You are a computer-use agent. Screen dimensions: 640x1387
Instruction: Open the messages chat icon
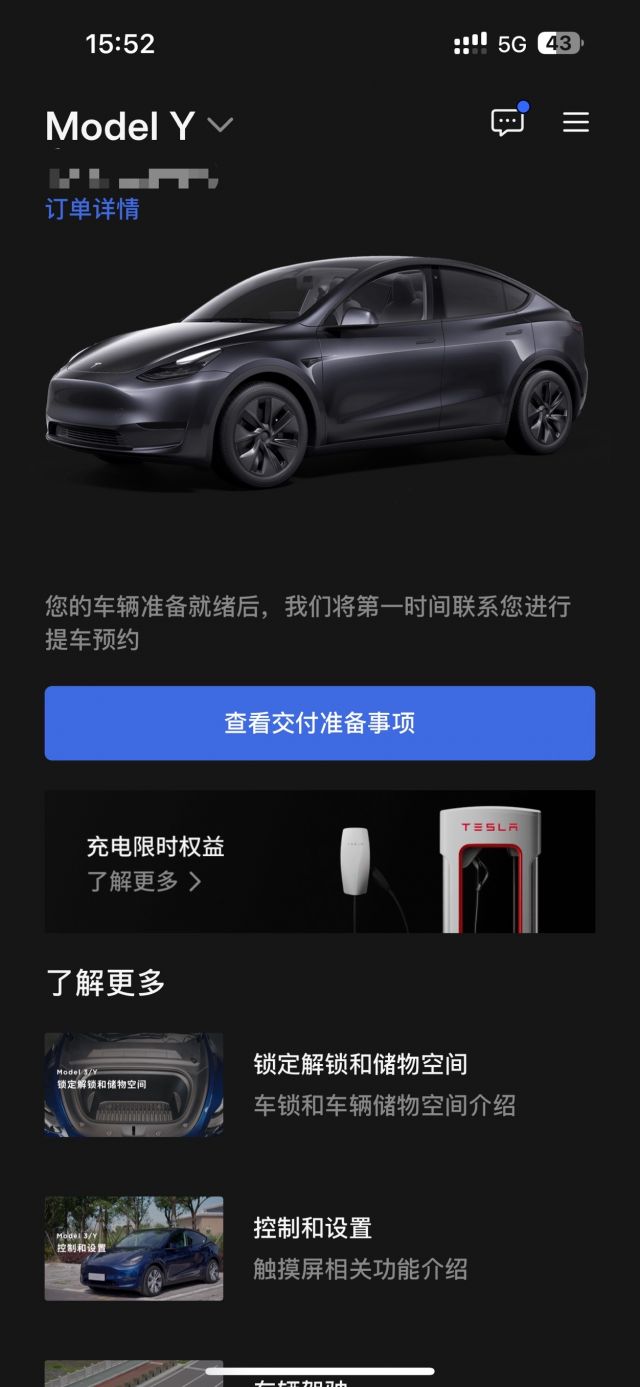[508, 122]
